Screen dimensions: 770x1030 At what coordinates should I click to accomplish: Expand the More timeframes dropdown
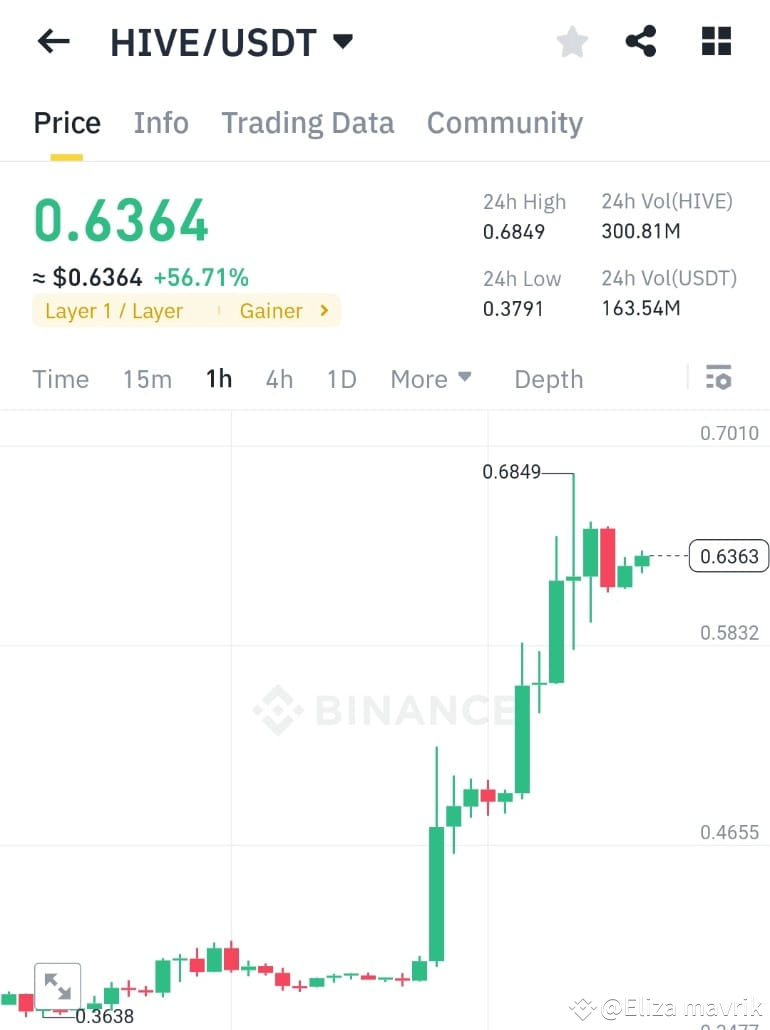click(x=431, y=379)
